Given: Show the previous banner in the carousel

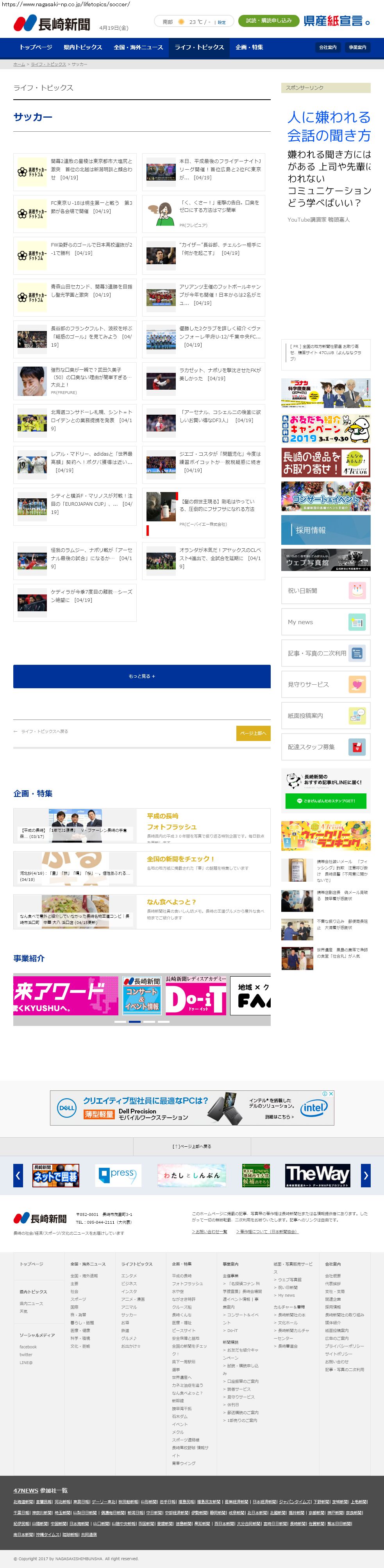Looking at the screenshot, I should [18, 1175].
